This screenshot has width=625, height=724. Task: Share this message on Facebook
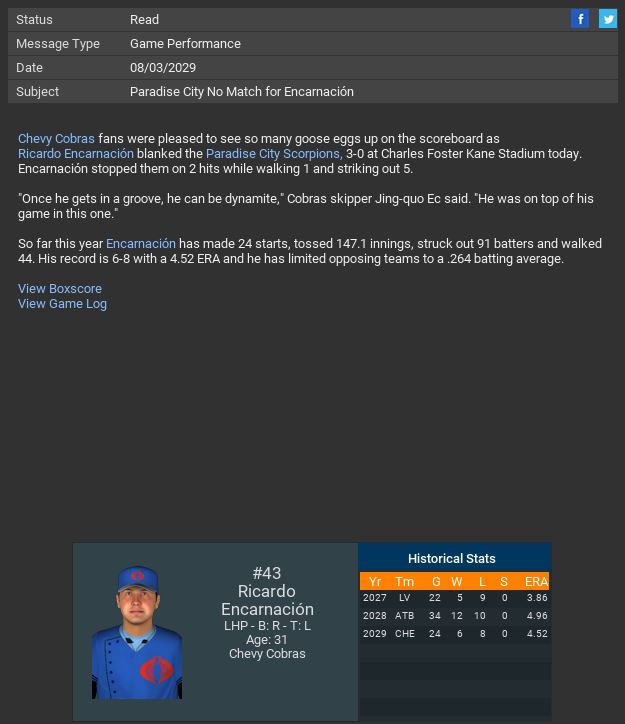point(580,19)
